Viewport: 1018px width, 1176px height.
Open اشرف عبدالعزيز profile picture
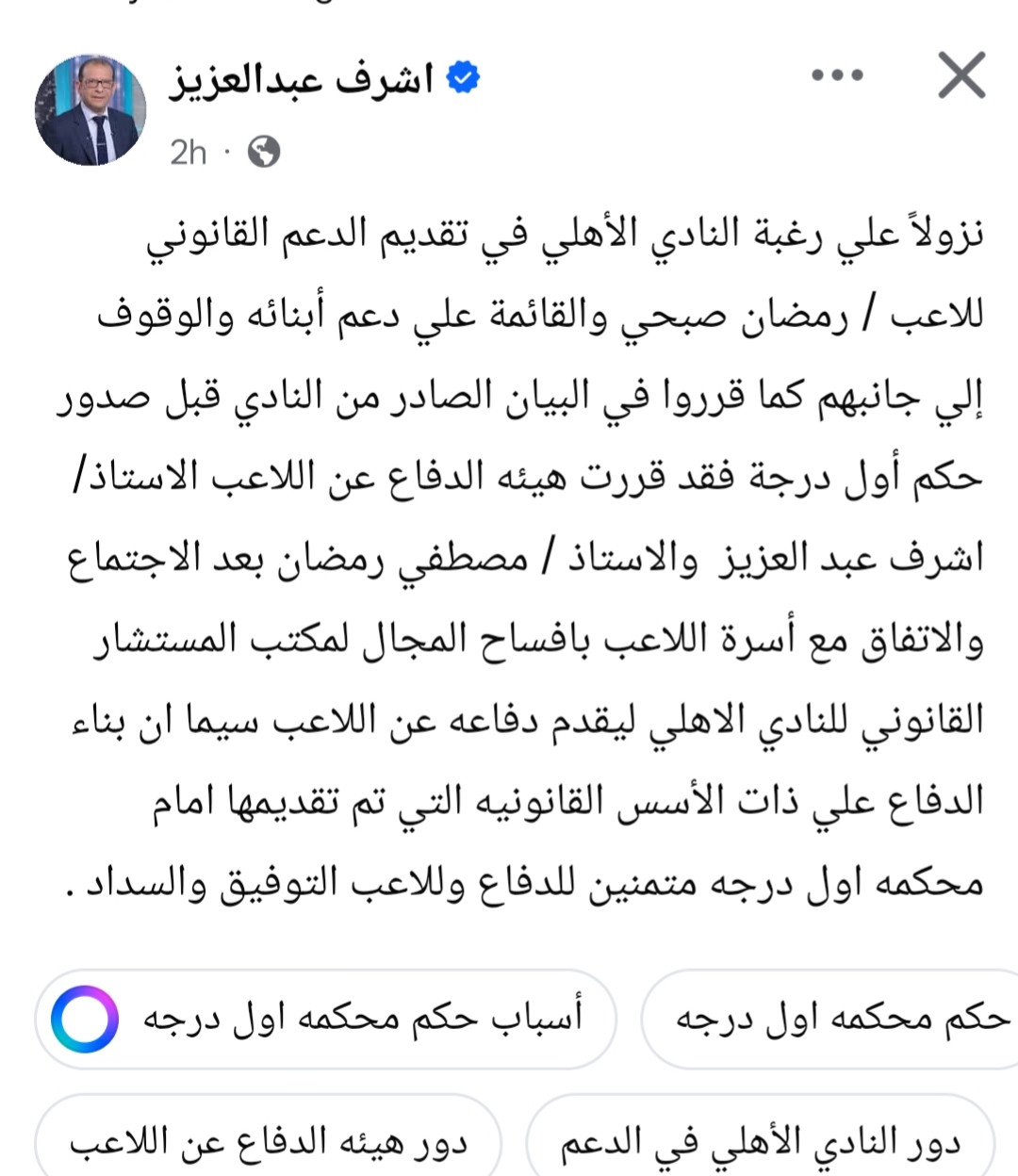pos(90,110)
